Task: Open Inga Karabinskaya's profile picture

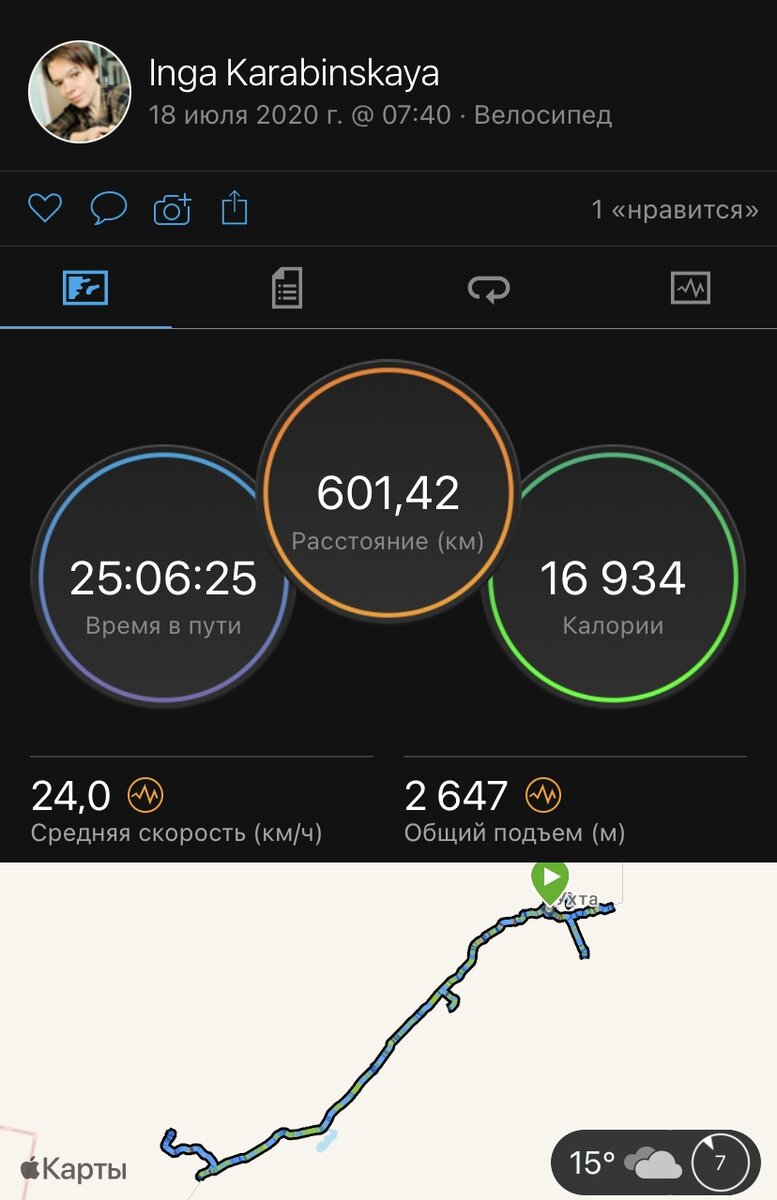Action: coord(80,92)
